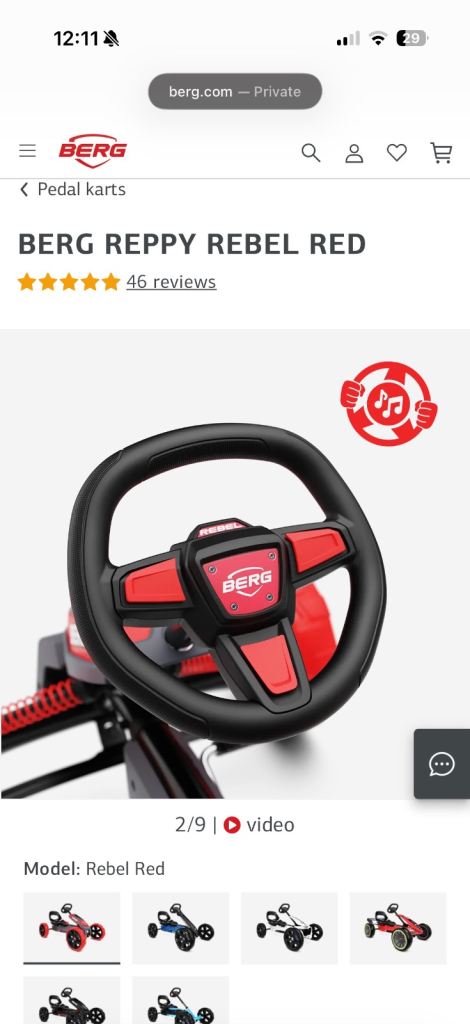Select the blue kart model thumbnail
Viewport: 470px width, 1024px height.
pos(181,928)
